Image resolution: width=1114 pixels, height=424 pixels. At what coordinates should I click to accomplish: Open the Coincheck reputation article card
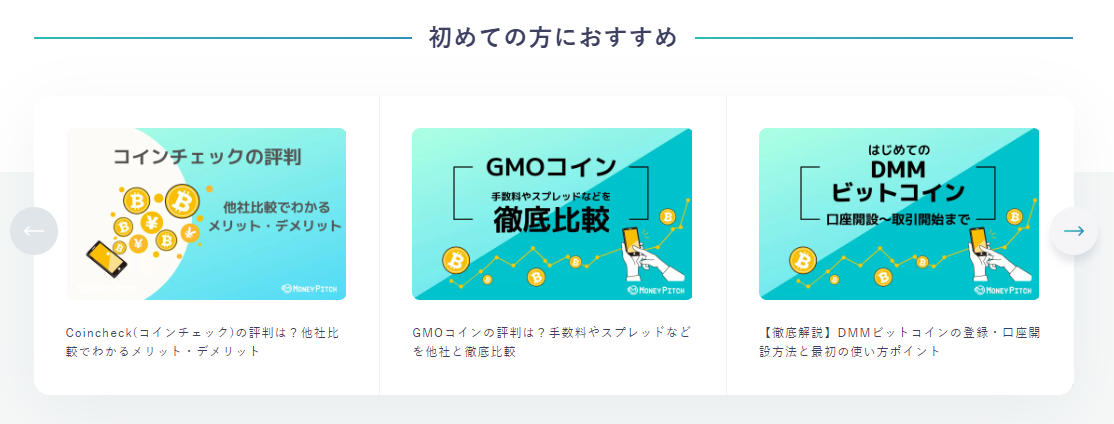click(206, 214)
